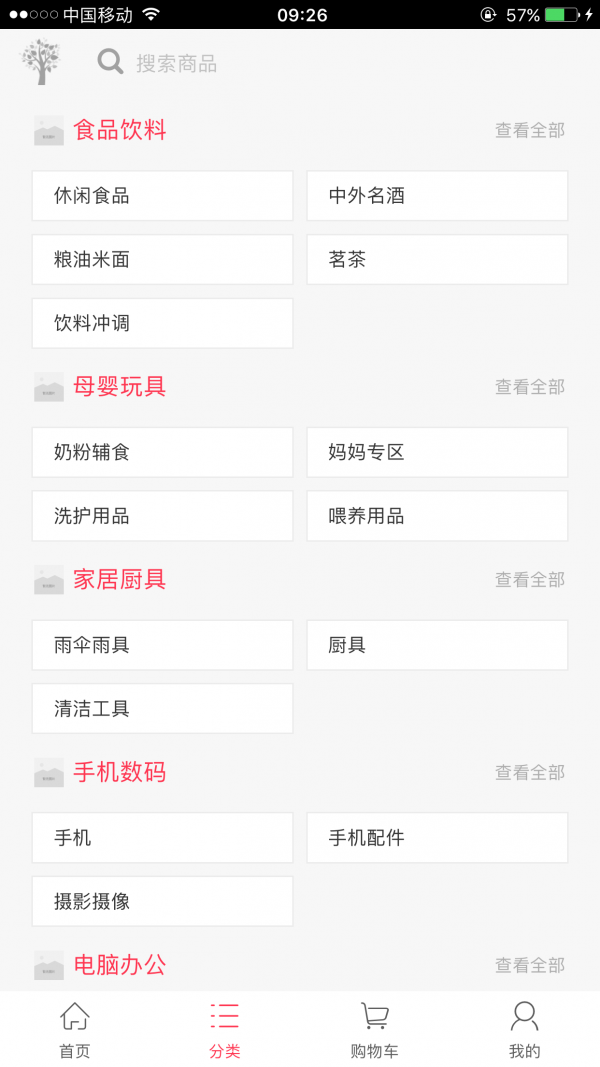View all under 食品饮料
The width and height of the screenshot is (600, 1067).
529,130
